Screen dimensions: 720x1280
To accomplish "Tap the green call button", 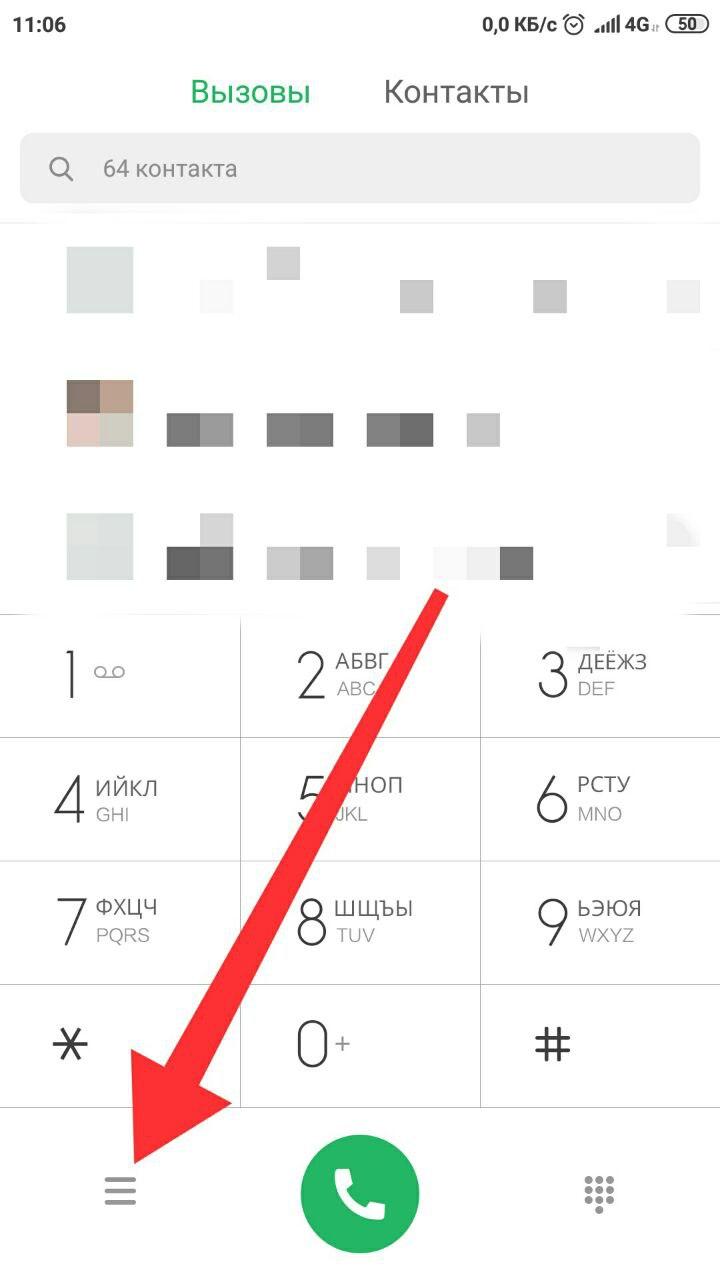I will pos(360,1193).
